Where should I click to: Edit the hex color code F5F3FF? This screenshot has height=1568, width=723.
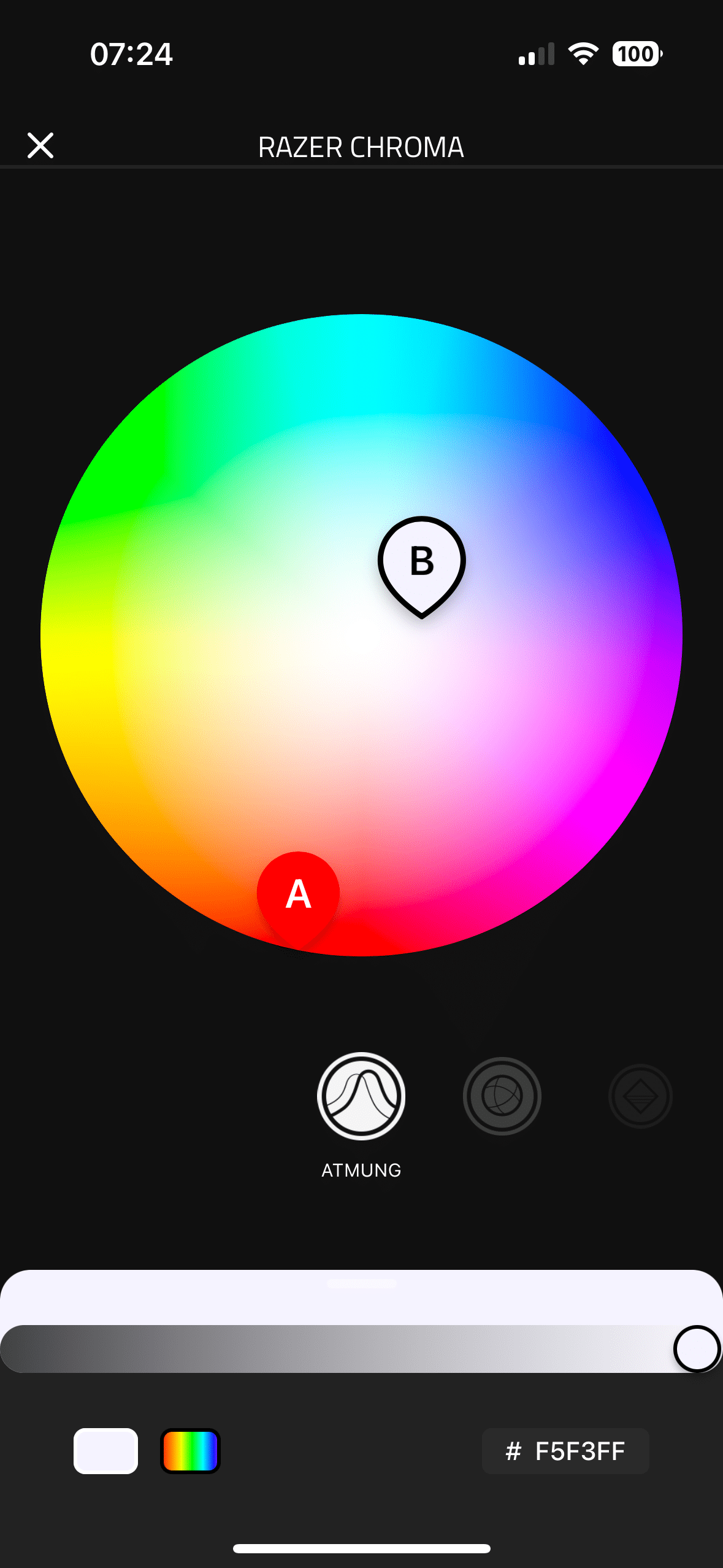[565, 1451]
